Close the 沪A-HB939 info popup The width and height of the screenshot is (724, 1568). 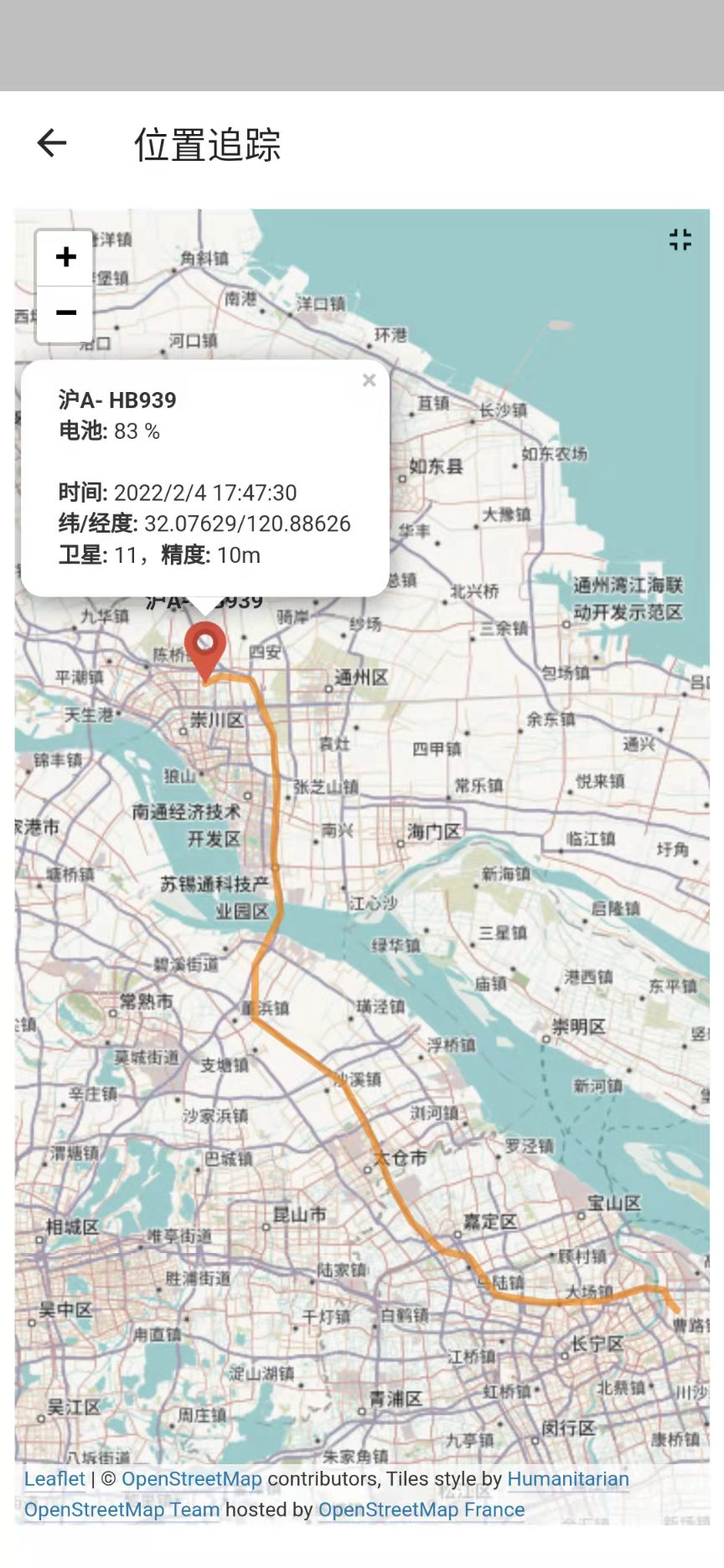[369, 380]
